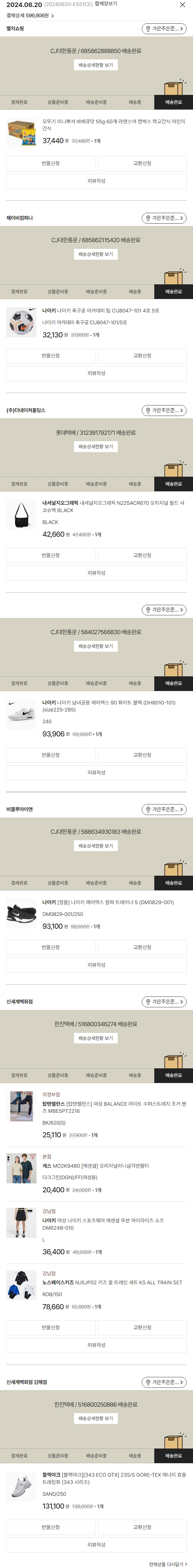This screenshot has height=1568, width=193.
Task: Request return for 나이키 축구공 아카데미
Action: coord(51,356)
